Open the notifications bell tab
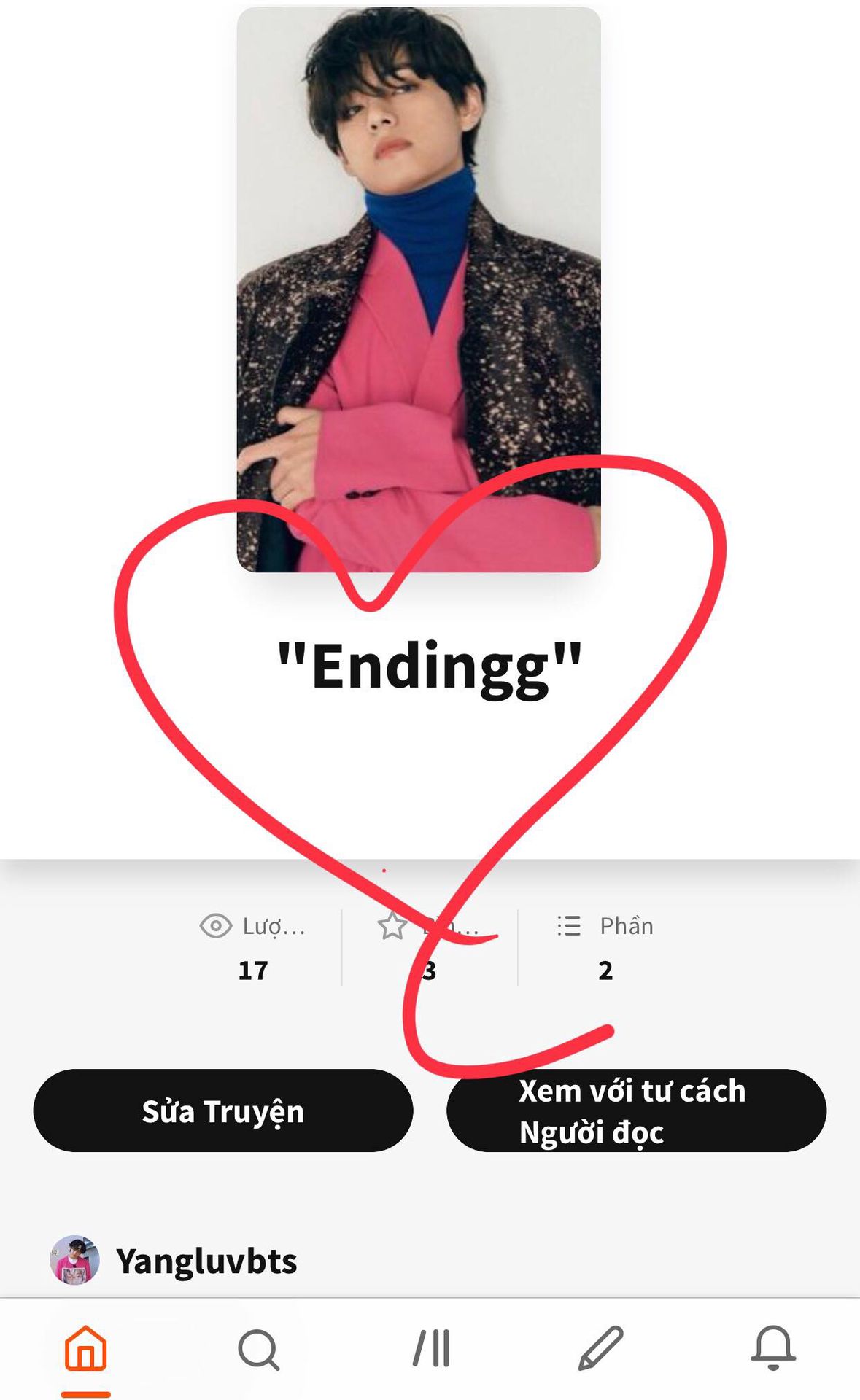The height and width of the screenshot is (1400, 860). click(x=773, y=1348)
